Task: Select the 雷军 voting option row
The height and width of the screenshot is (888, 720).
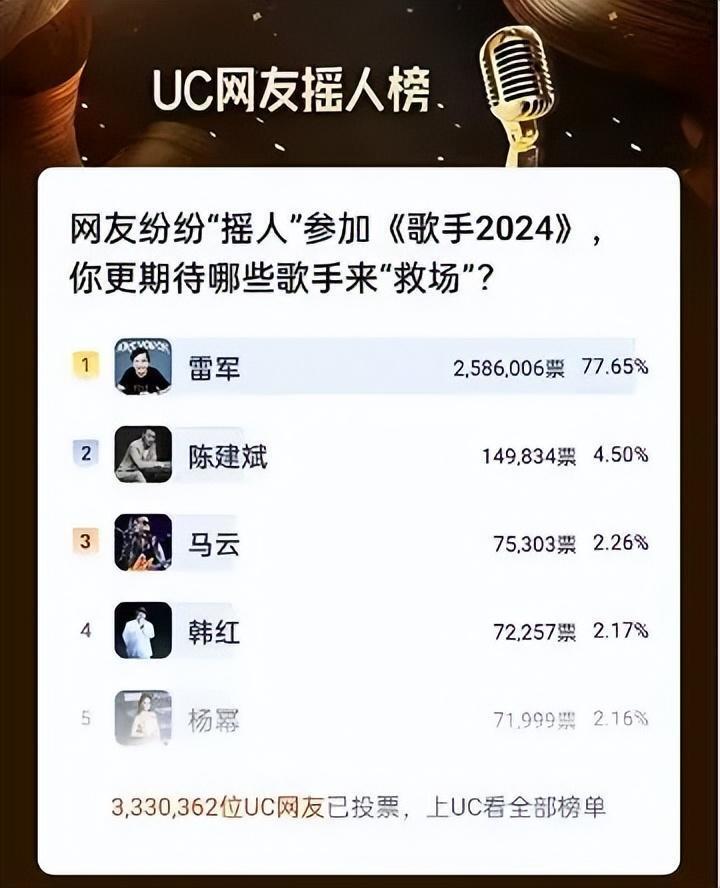Action: [x=360, y=366]
